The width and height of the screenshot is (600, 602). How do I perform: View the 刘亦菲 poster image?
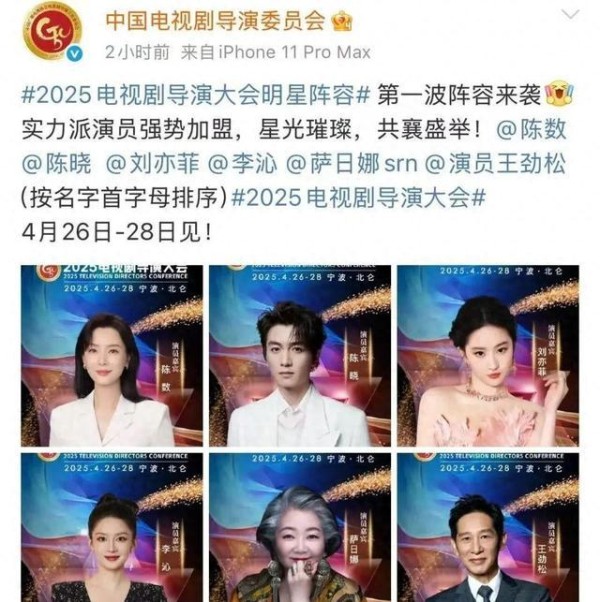[487, 355]
